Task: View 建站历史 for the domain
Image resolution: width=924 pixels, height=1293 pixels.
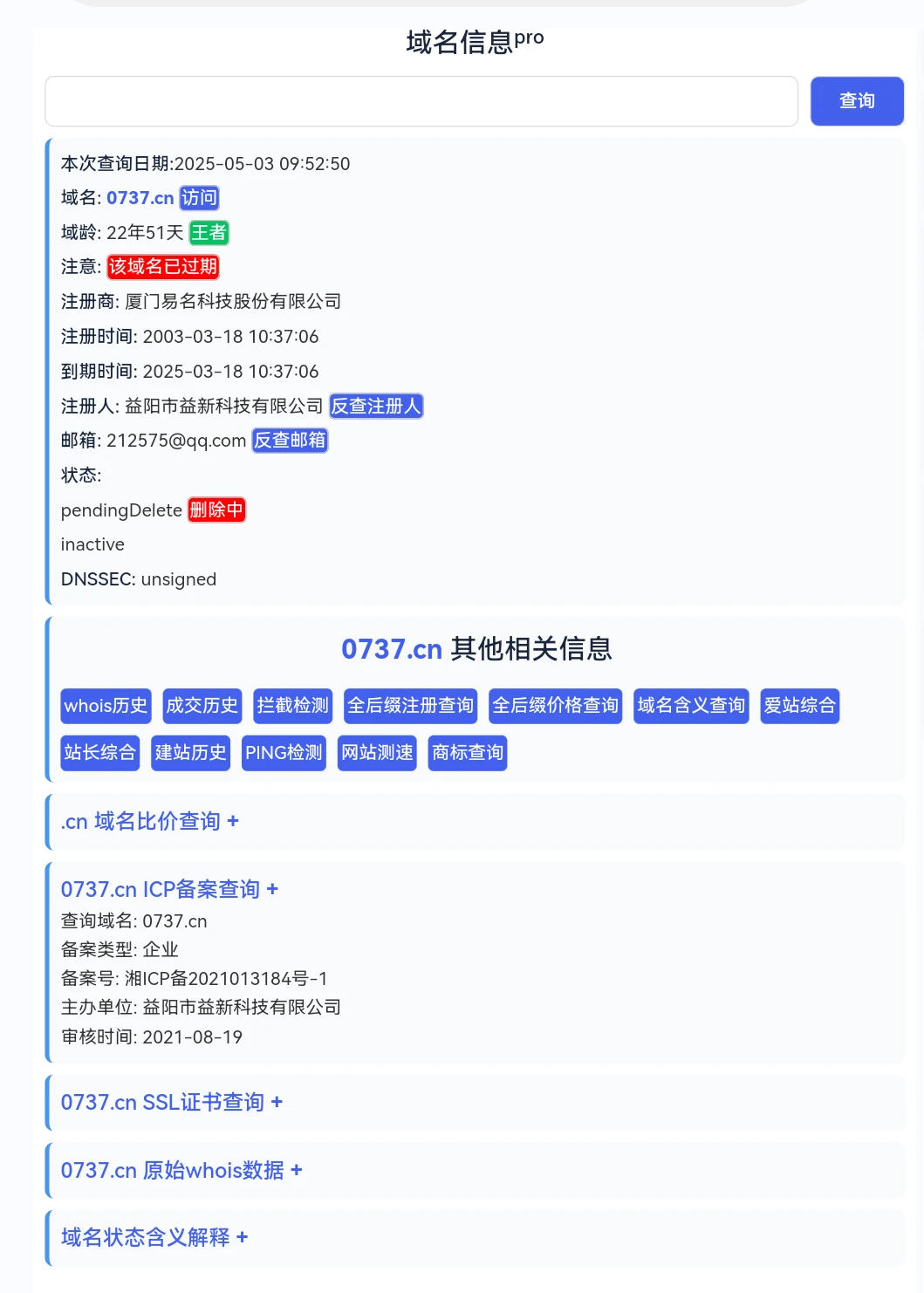Action: tap(190, 753)
